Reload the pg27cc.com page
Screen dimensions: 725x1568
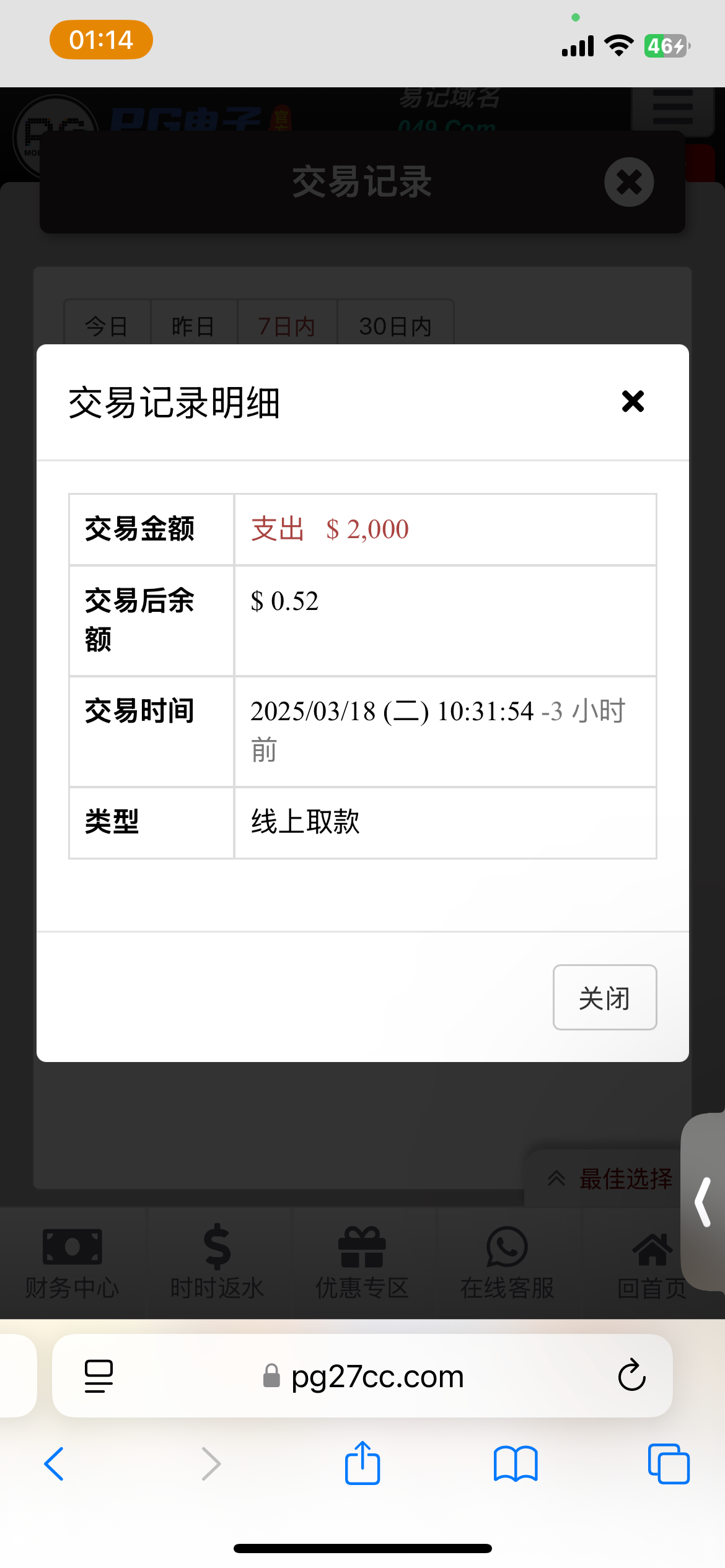point(631,1375)
